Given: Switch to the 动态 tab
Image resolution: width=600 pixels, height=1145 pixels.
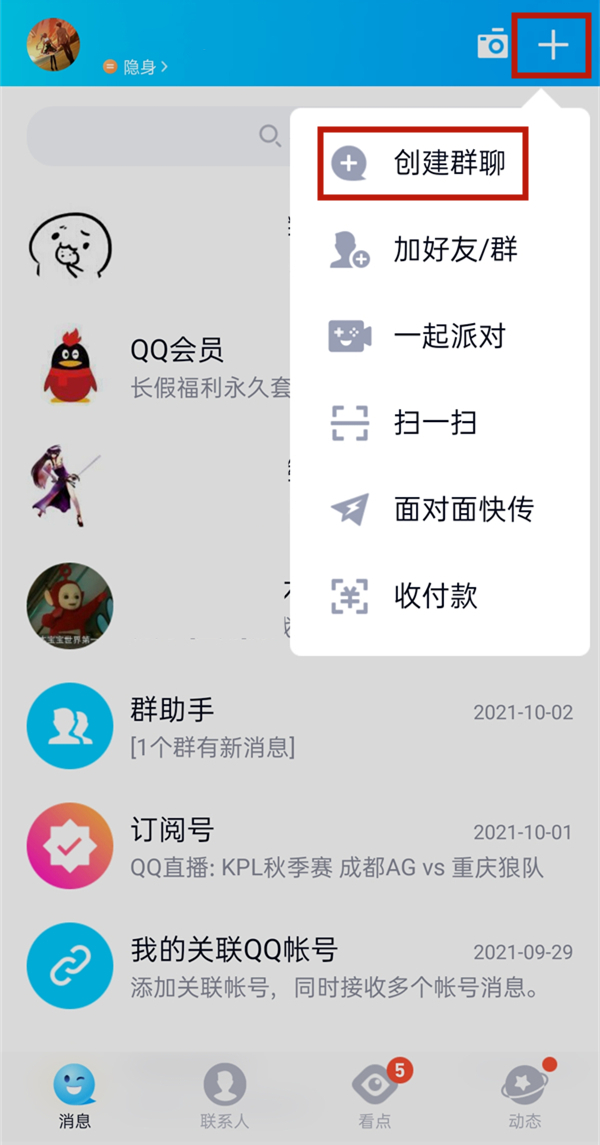Looking at the screenshot, I should click(x=524, y=1095).
